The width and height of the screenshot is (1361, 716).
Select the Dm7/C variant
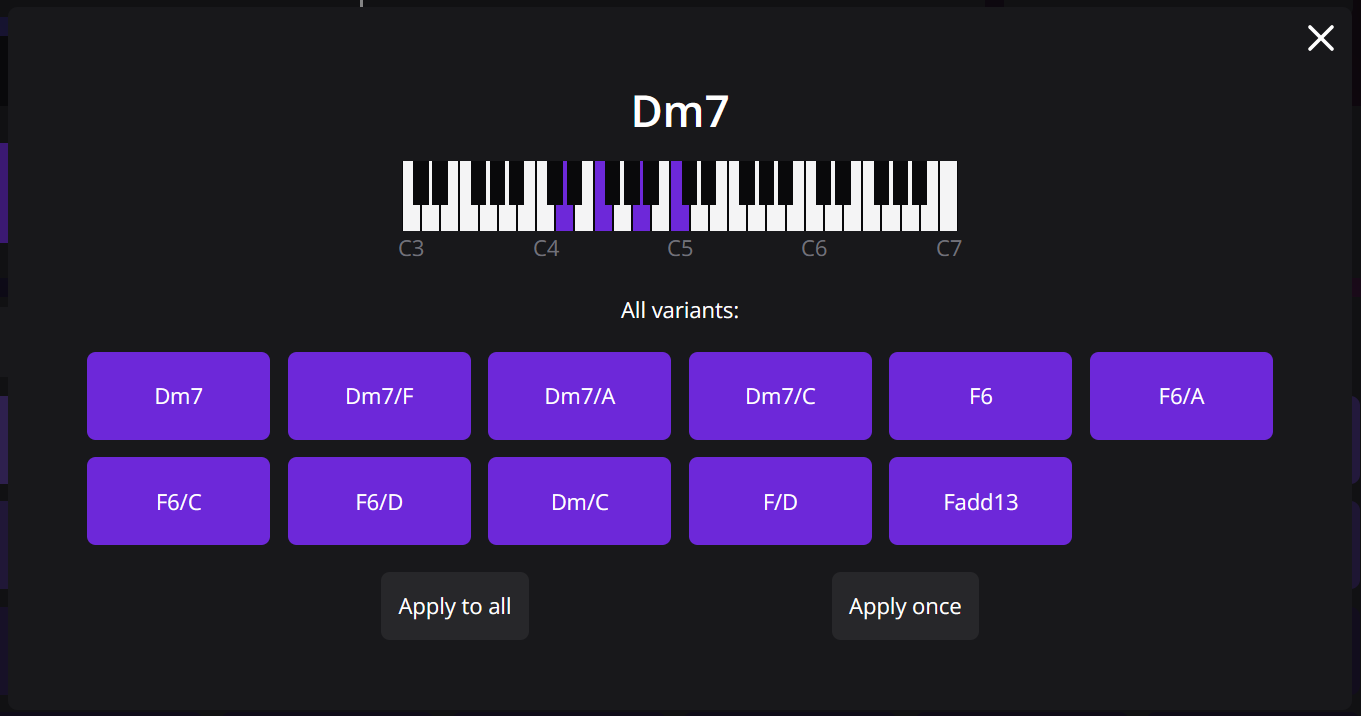tap(780, 396)
